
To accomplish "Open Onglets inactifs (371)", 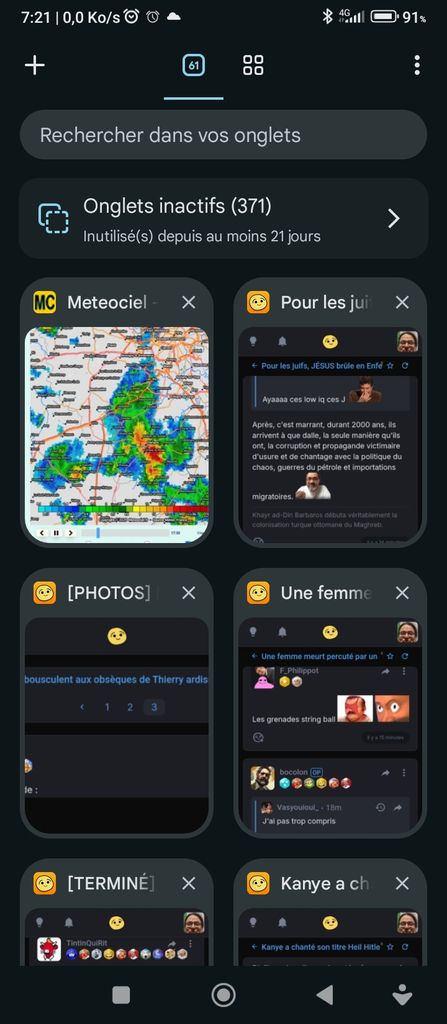I will click(x=224, y=218).
